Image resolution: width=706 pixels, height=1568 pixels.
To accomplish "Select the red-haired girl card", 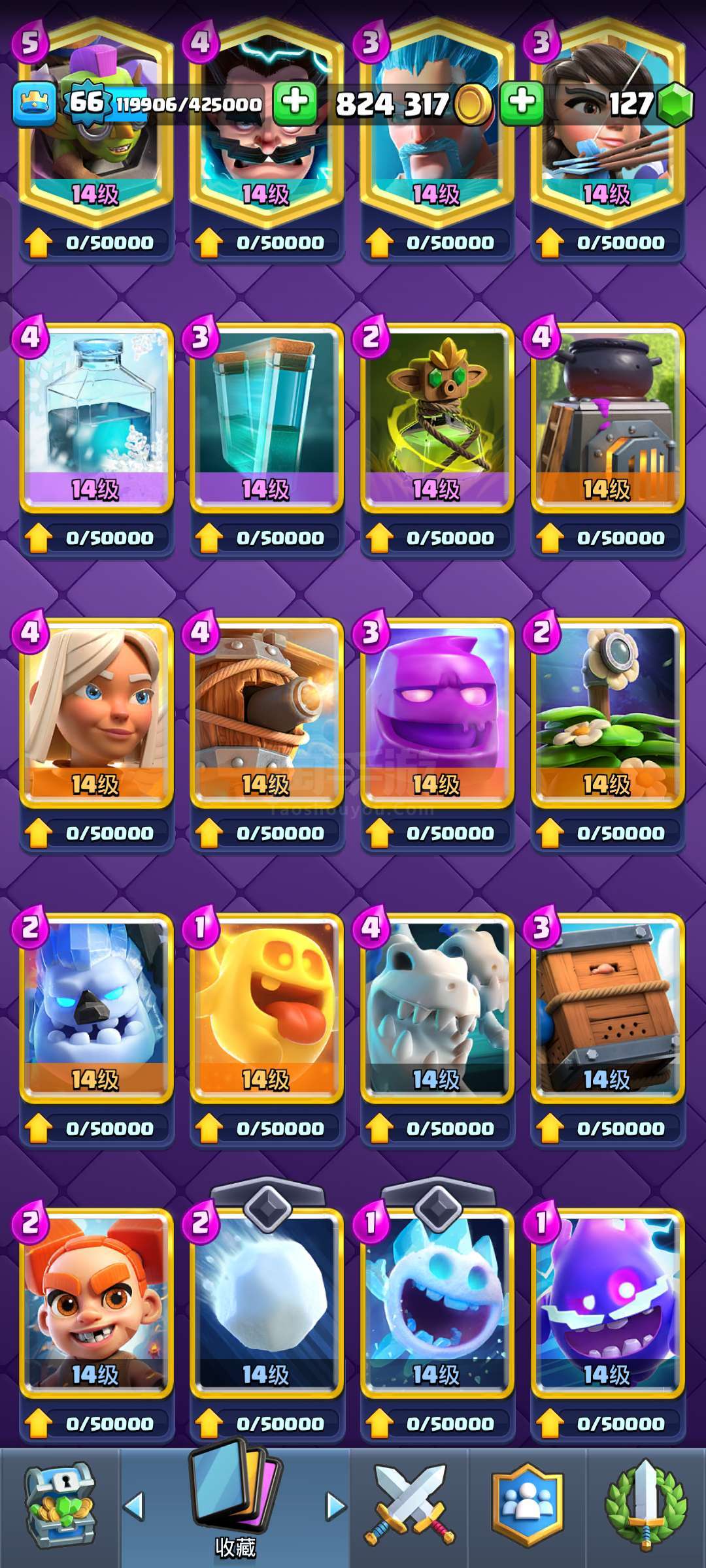I will (96, 1304).
